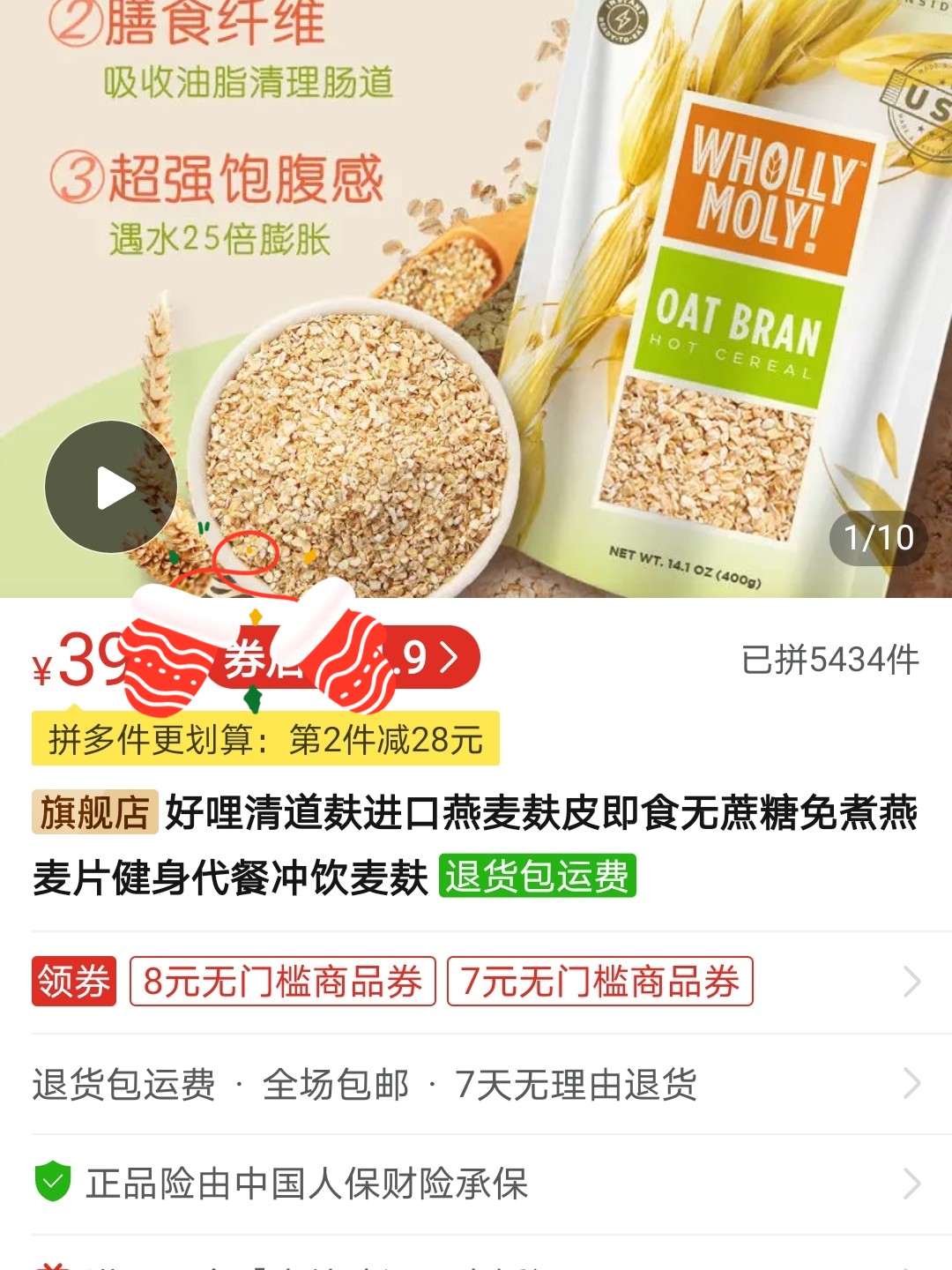This screenshot has width=952, height=1270.
Task: Play the product video
Action: (x=111, y=488)
